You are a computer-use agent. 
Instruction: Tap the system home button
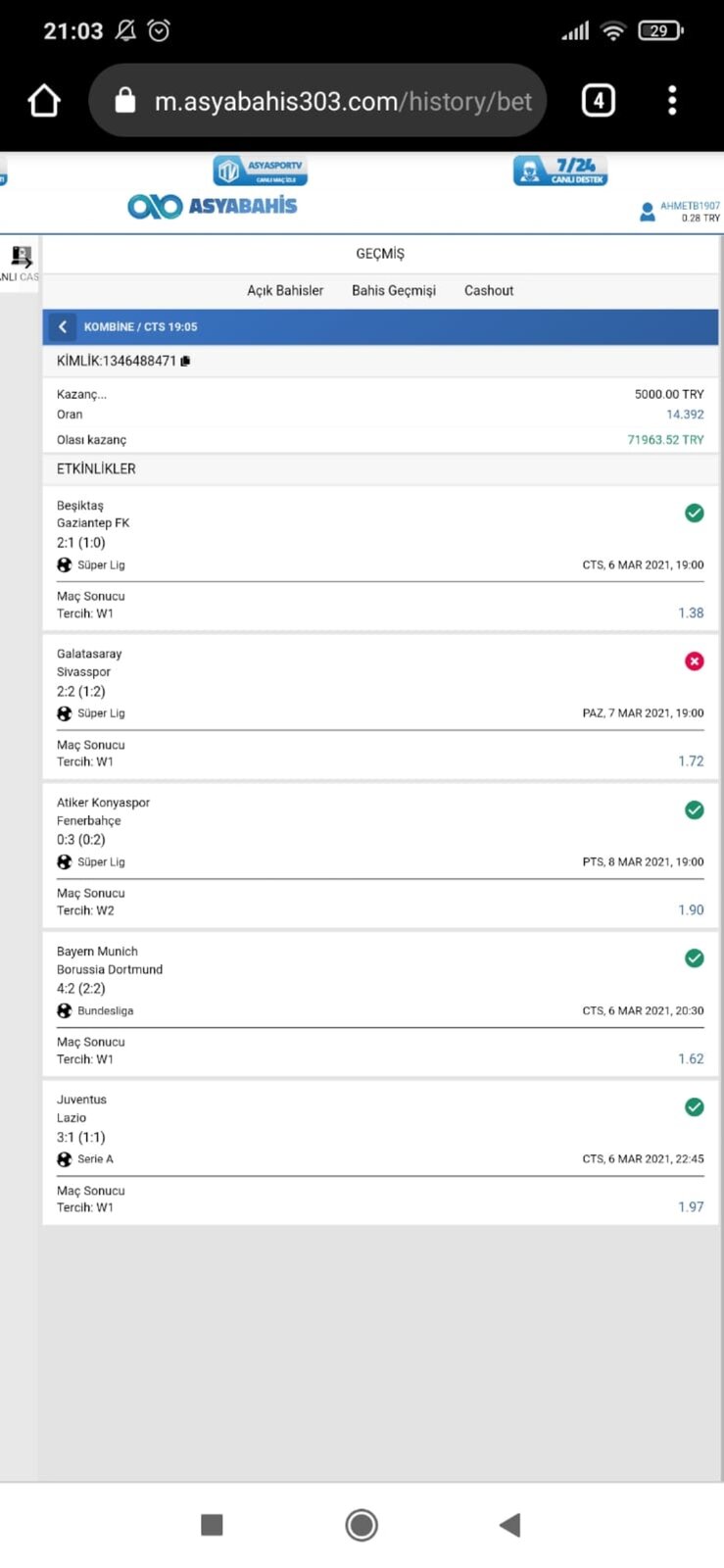[362, 1525]
